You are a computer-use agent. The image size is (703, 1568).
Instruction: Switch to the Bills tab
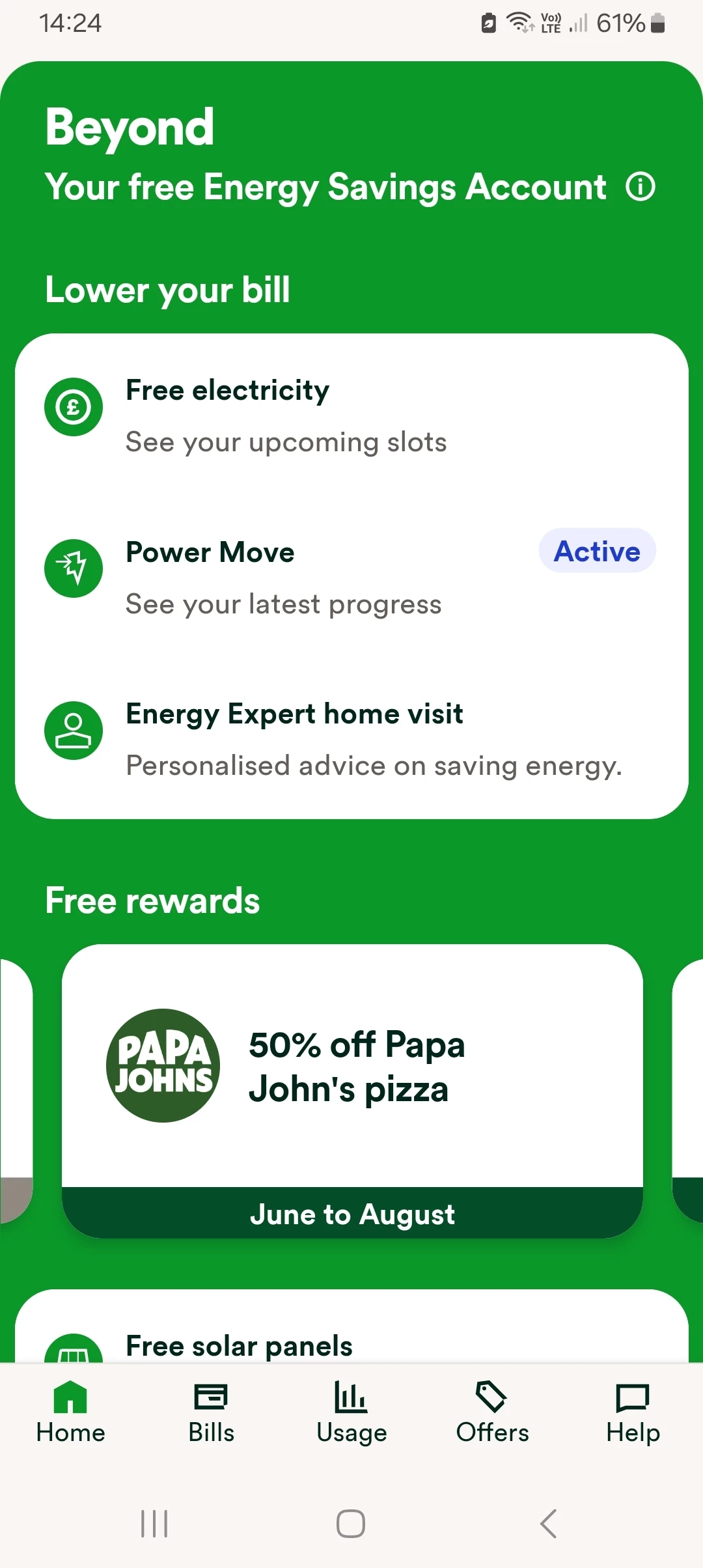coord(211,1412)
